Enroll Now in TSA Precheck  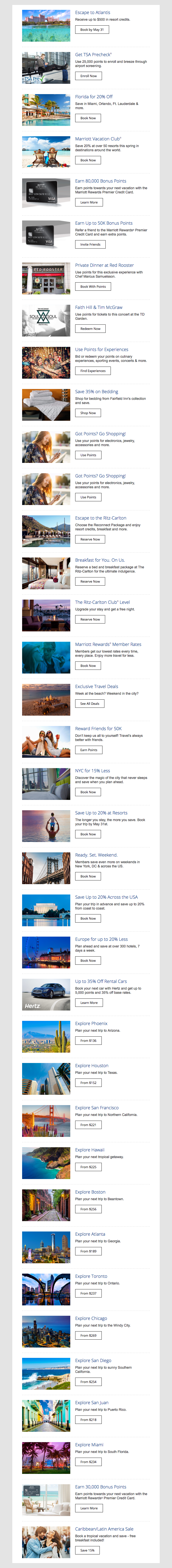coord(88,76)
